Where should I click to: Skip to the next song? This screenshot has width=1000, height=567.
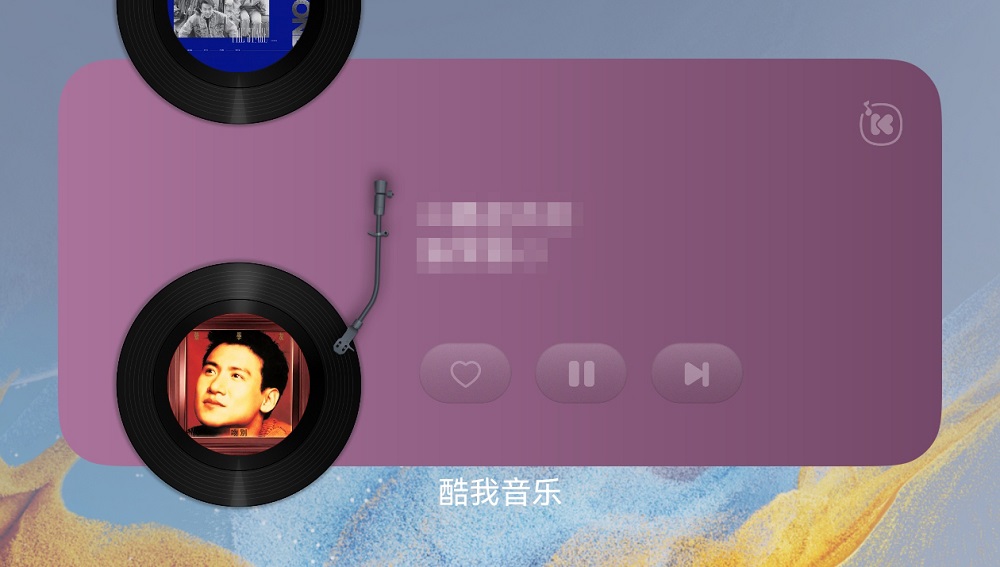pos(697,374)
